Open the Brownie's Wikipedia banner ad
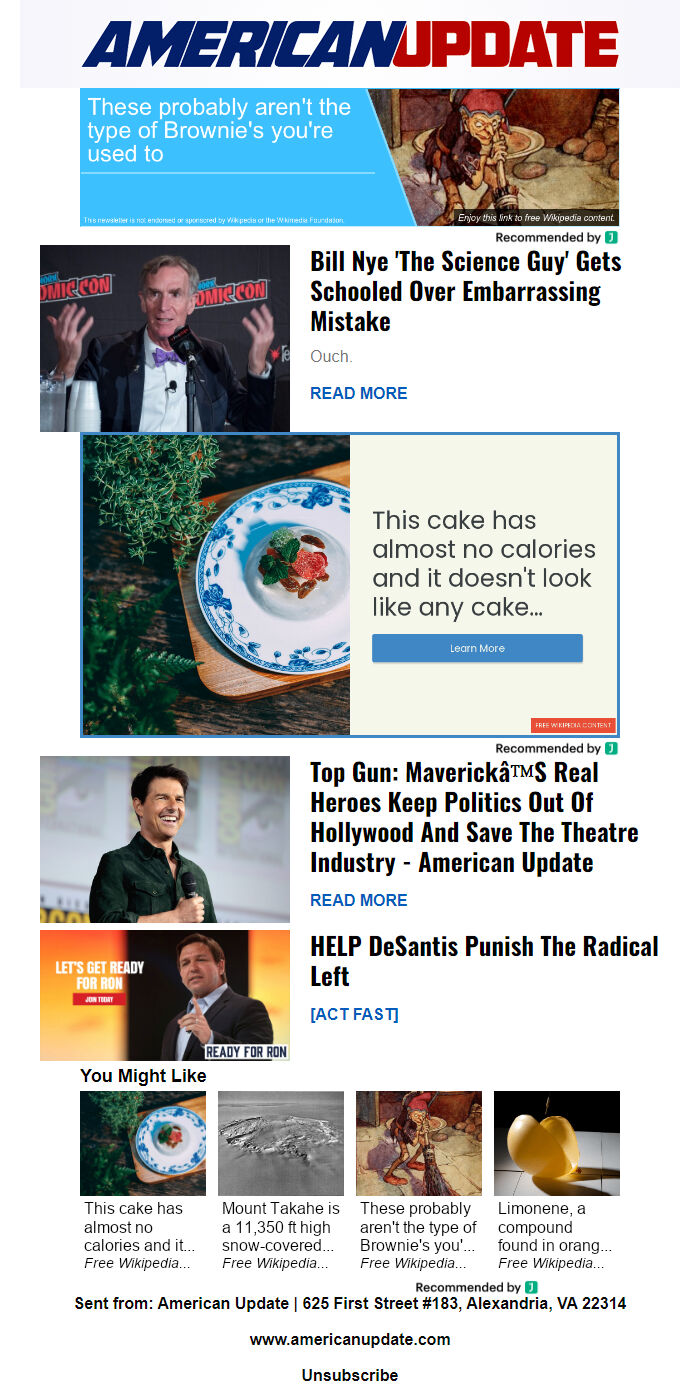The height and width of the screenshot is (1395, 700). (349, 157)
